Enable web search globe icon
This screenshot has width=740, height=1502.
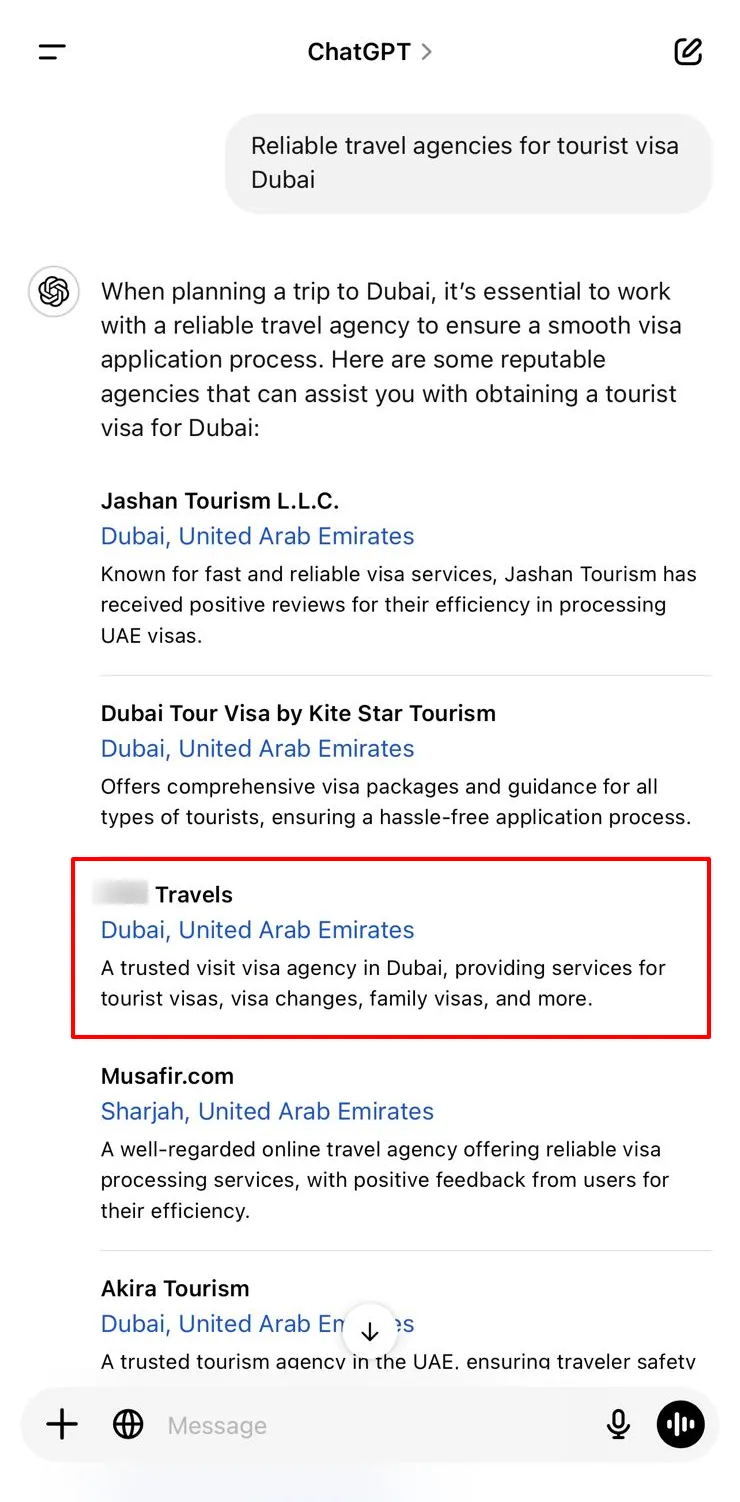click(128, 1424)
